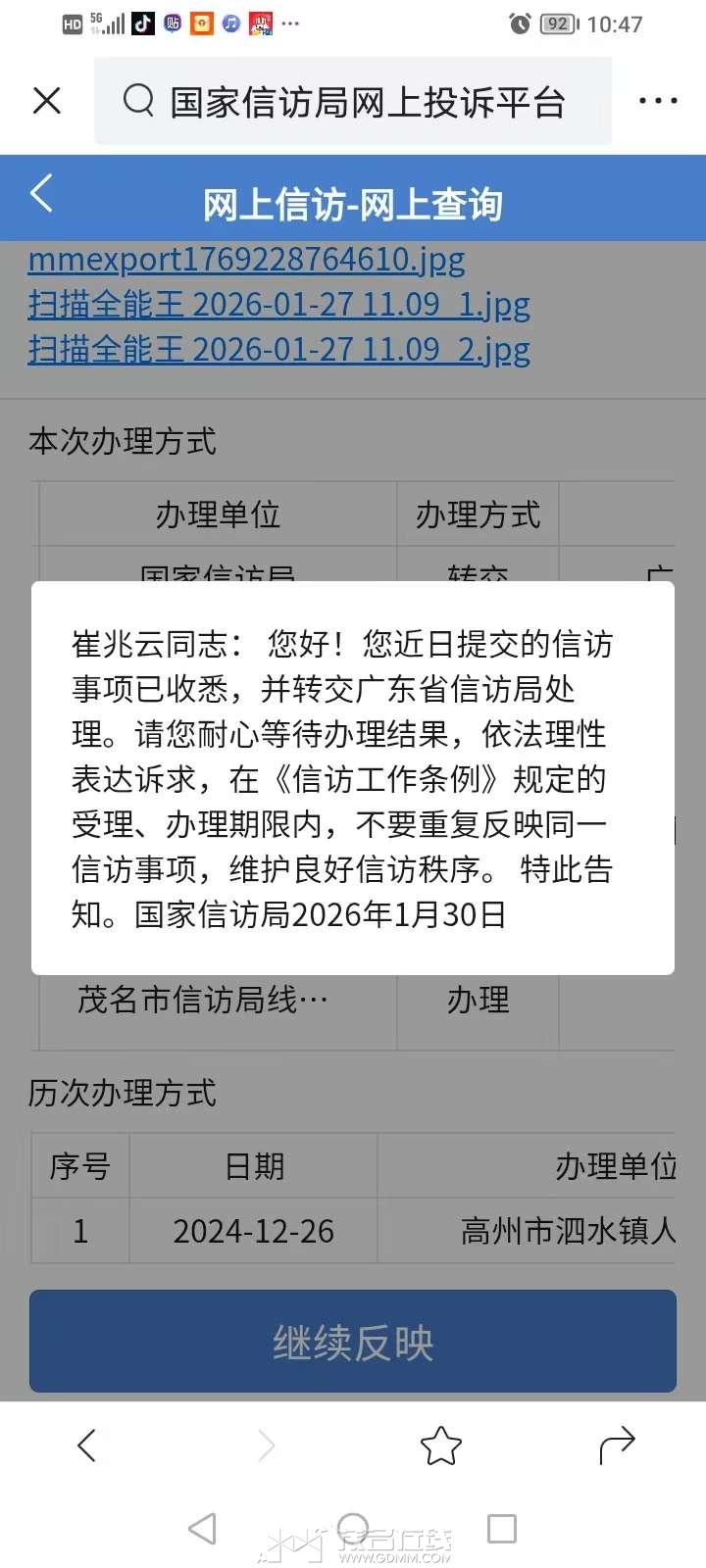Open the three-dot overflow menu
The width and height of the screenshot is (706, 1568).
(657, 101)
